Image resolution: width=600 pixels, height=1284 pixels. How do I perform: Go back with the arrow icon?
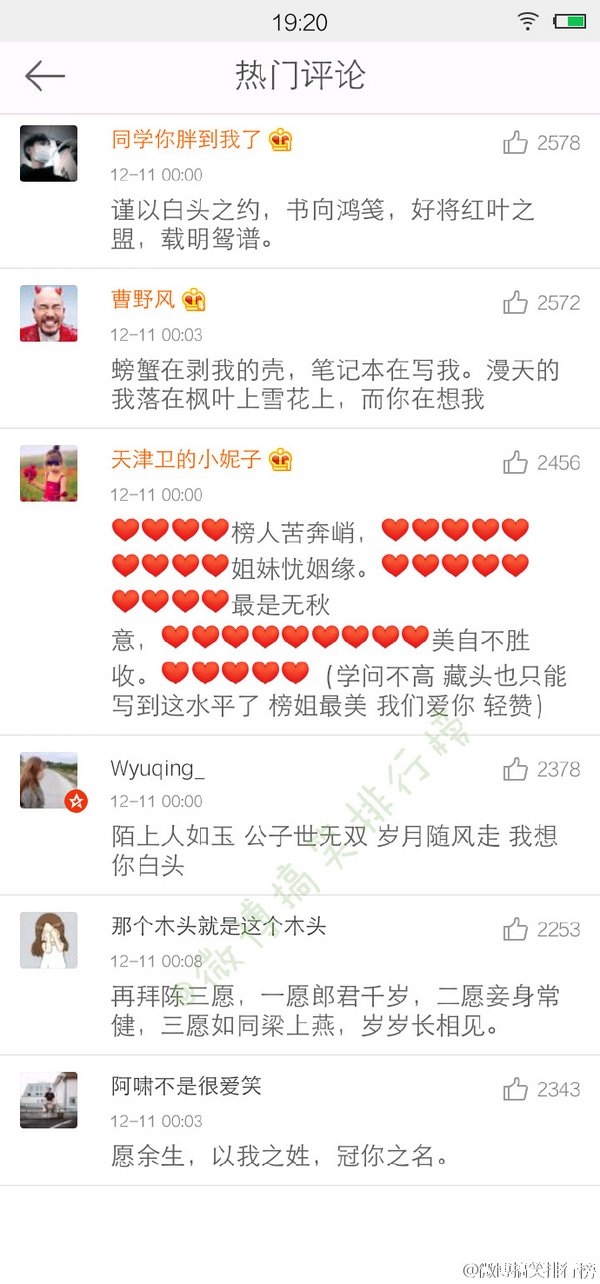tap(45, 76)
